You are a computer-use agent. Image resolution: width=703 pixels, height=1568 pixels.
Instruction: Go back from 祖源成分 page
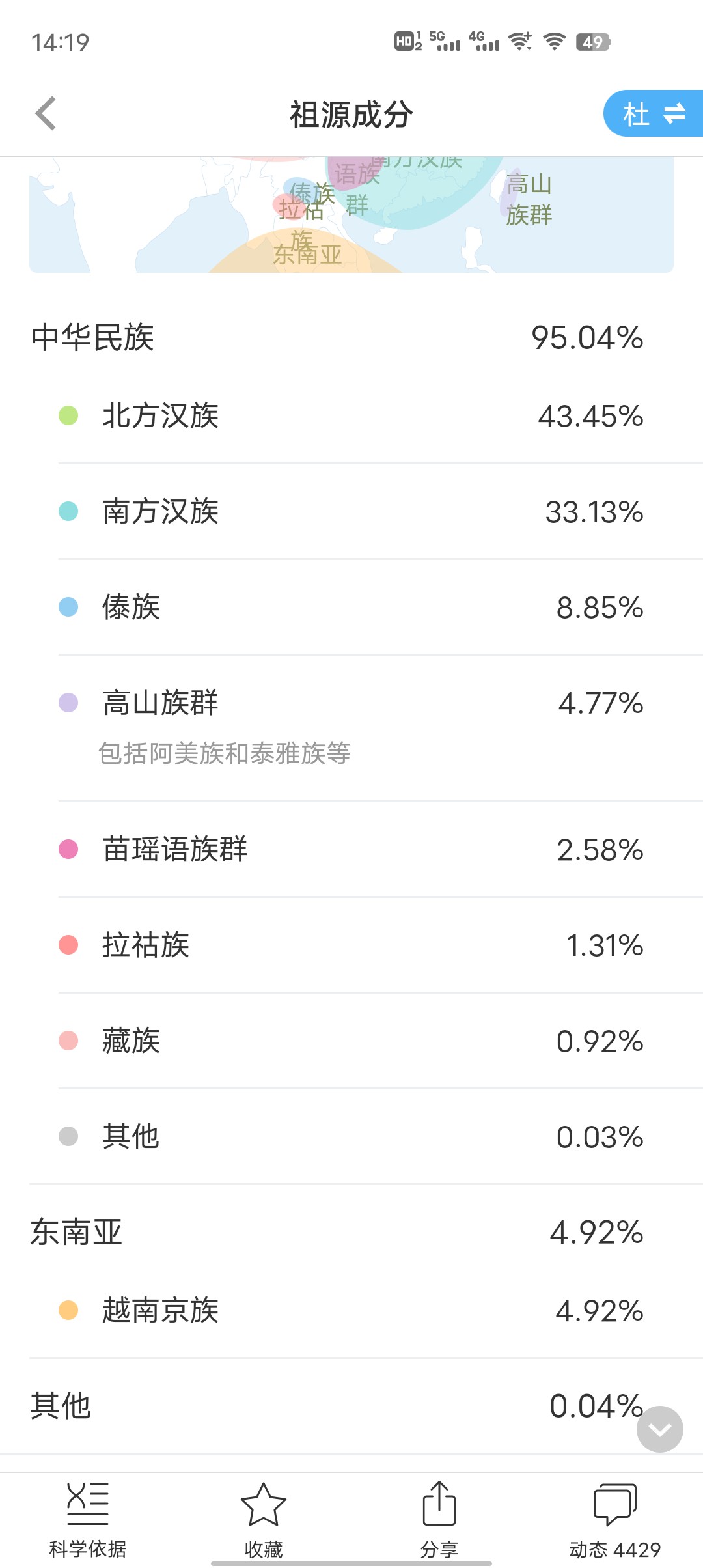[46, 114]
